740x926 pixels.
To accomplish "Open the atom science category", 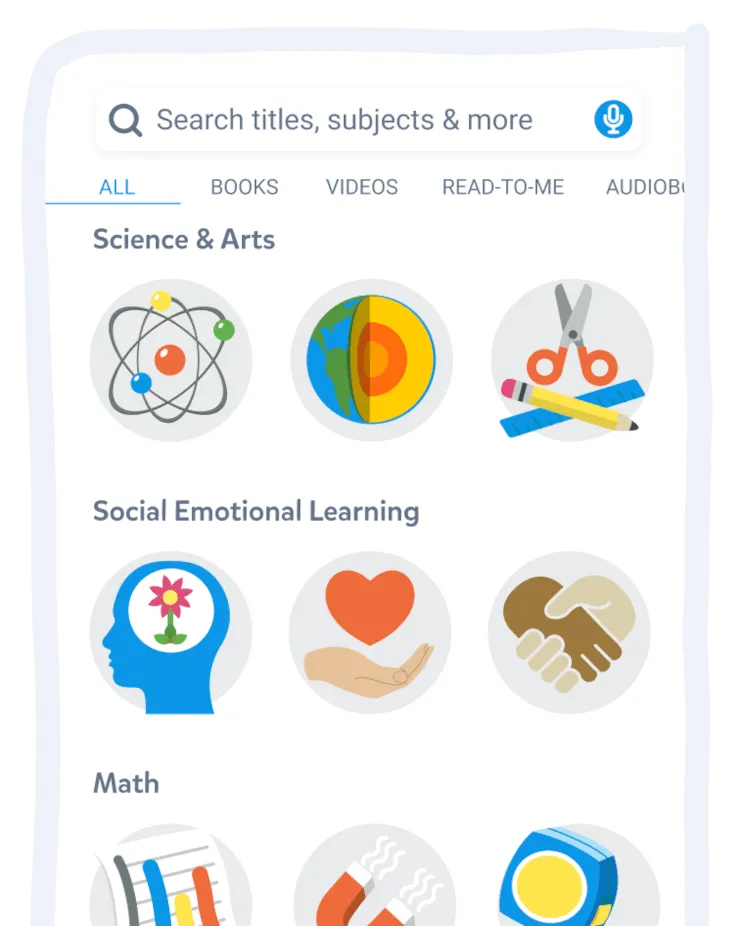I will (x=171, y=360).
